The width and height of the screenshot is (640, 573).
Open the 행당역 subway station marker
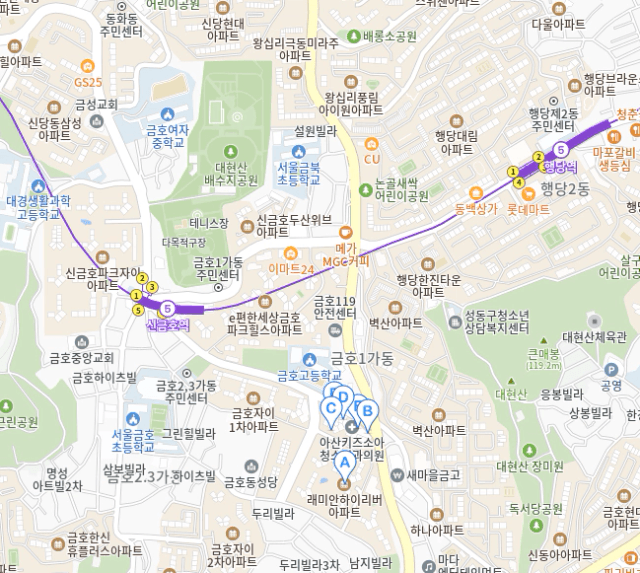point(561,150)
